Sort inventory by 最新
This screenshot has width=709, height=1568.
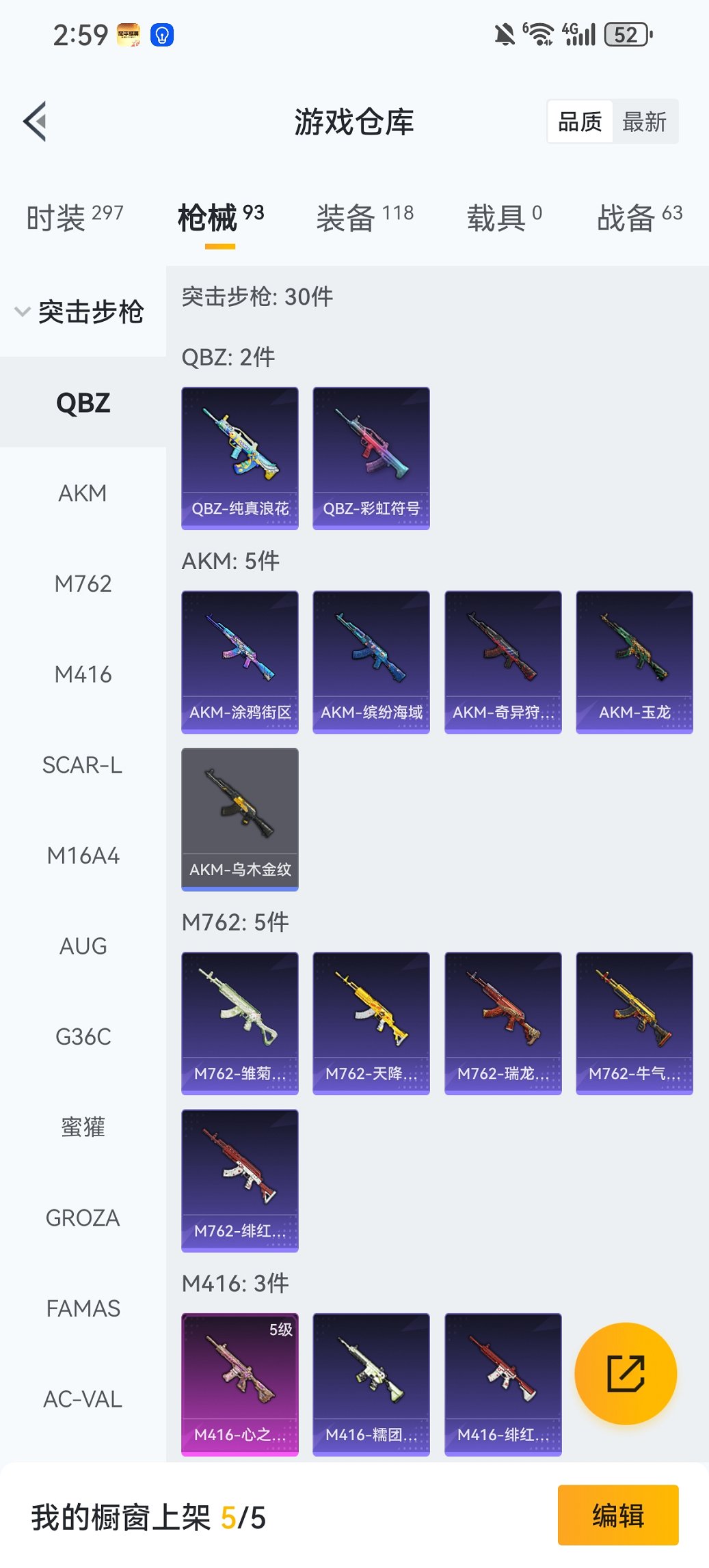644,122
